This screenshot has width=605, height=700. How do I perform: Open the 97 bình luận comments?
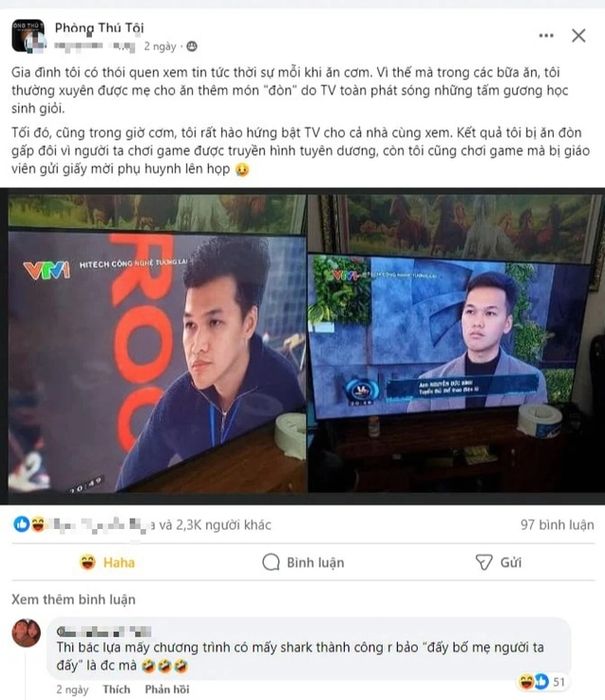[556, 524]
